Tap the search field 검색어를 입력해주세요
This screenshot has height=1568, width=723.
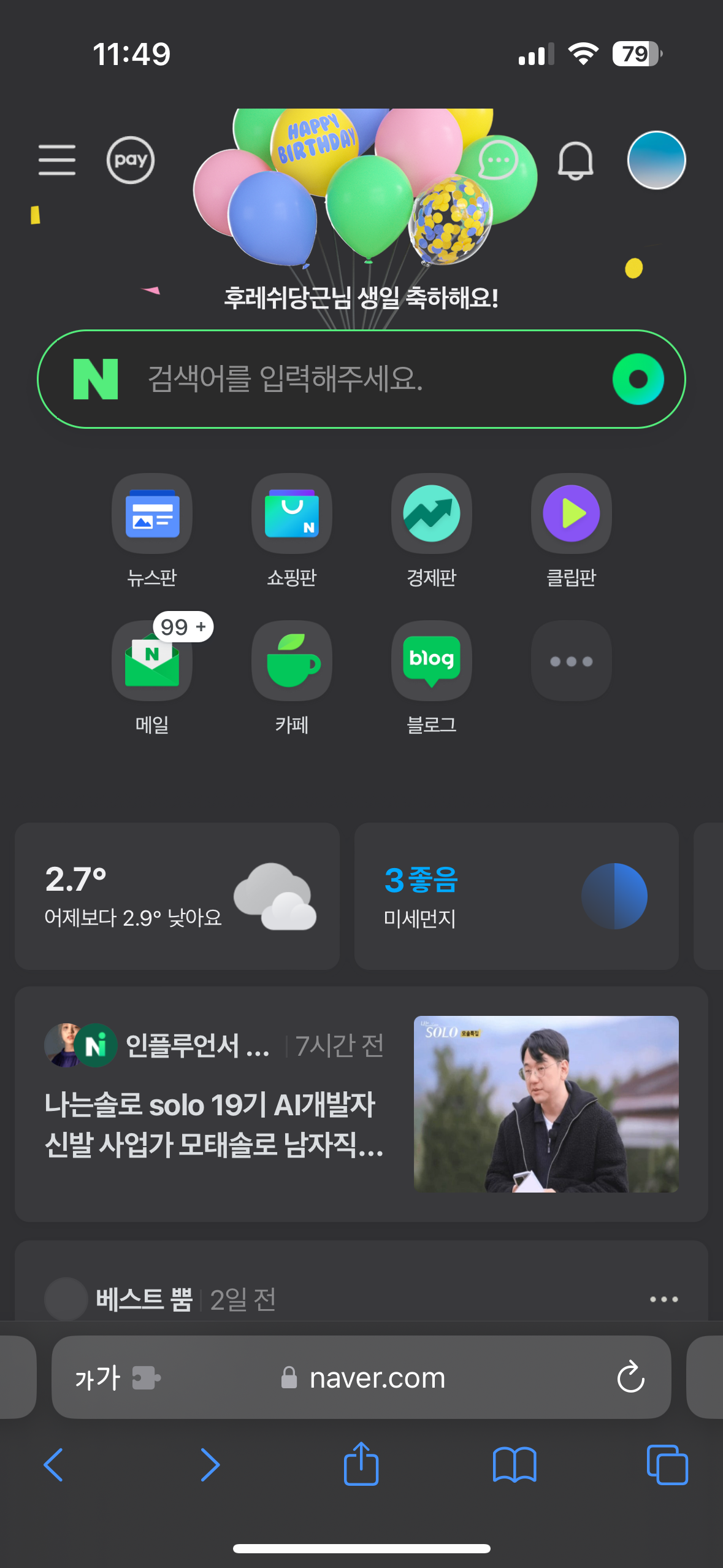(361, 379)
